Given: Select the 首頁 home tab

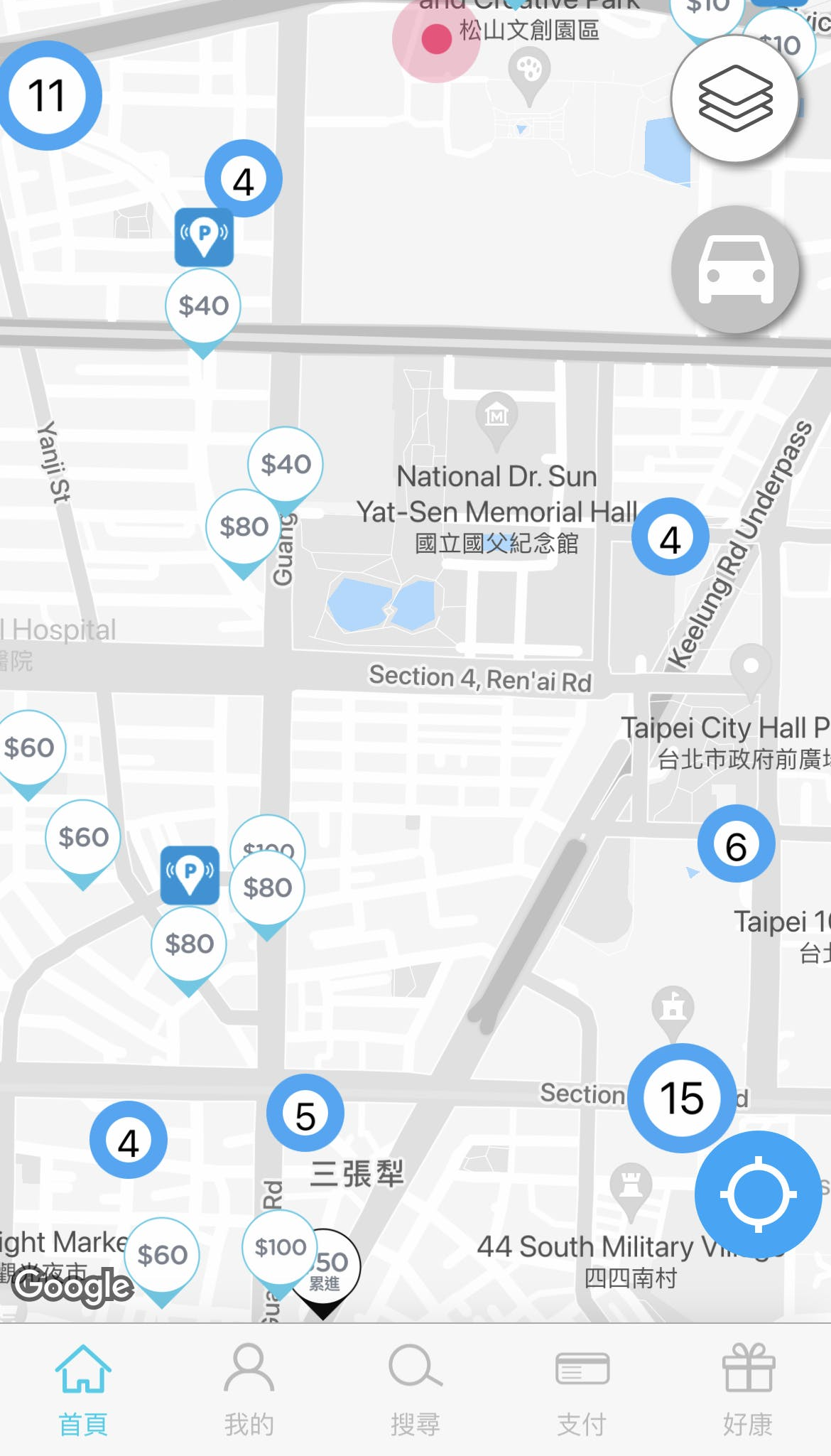Looking at the screenshot, I should pos(83,1388).
